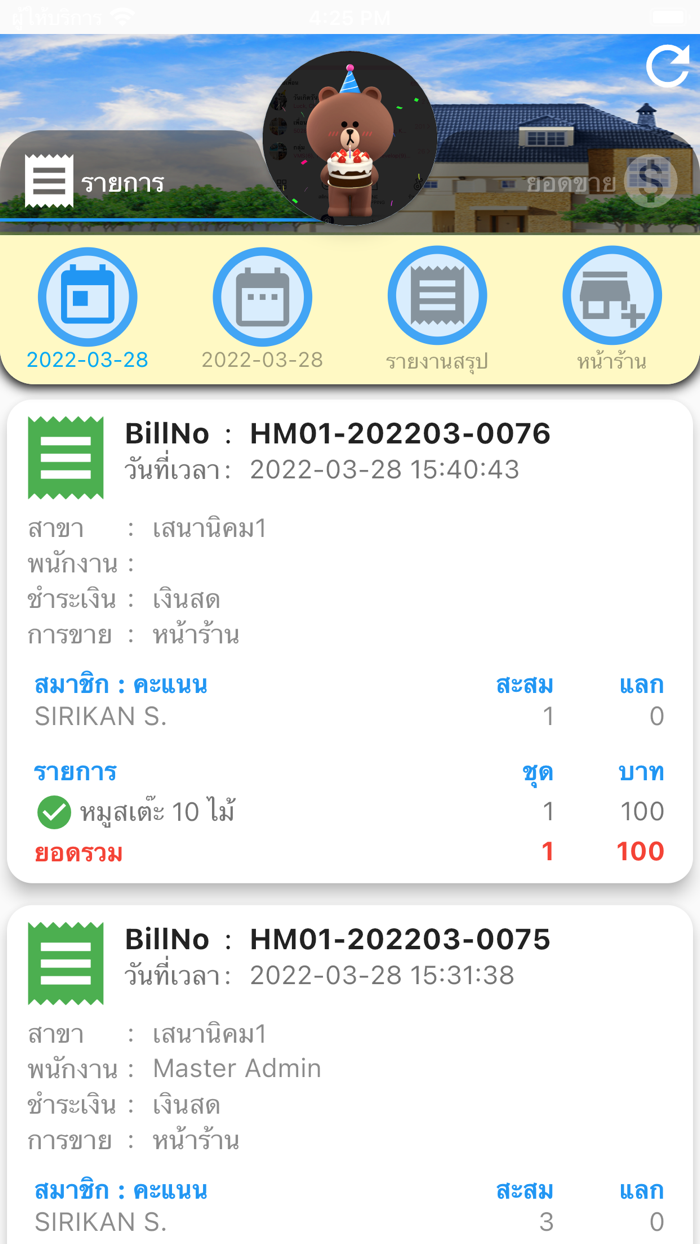
Task: Tap the refresh icon
Action: 667,68
